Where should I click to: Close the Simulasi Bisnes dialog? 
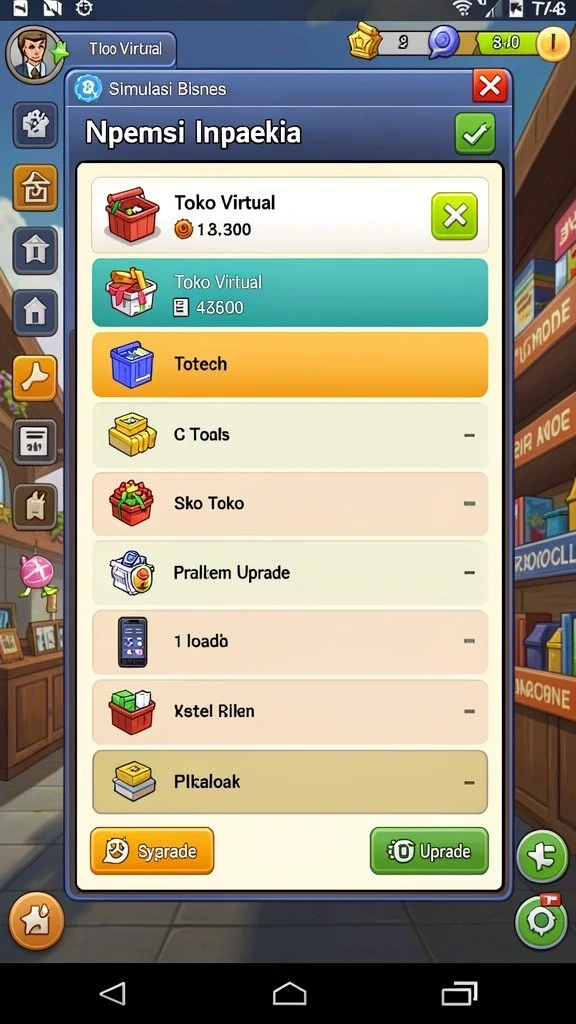[x=490, y=86]
